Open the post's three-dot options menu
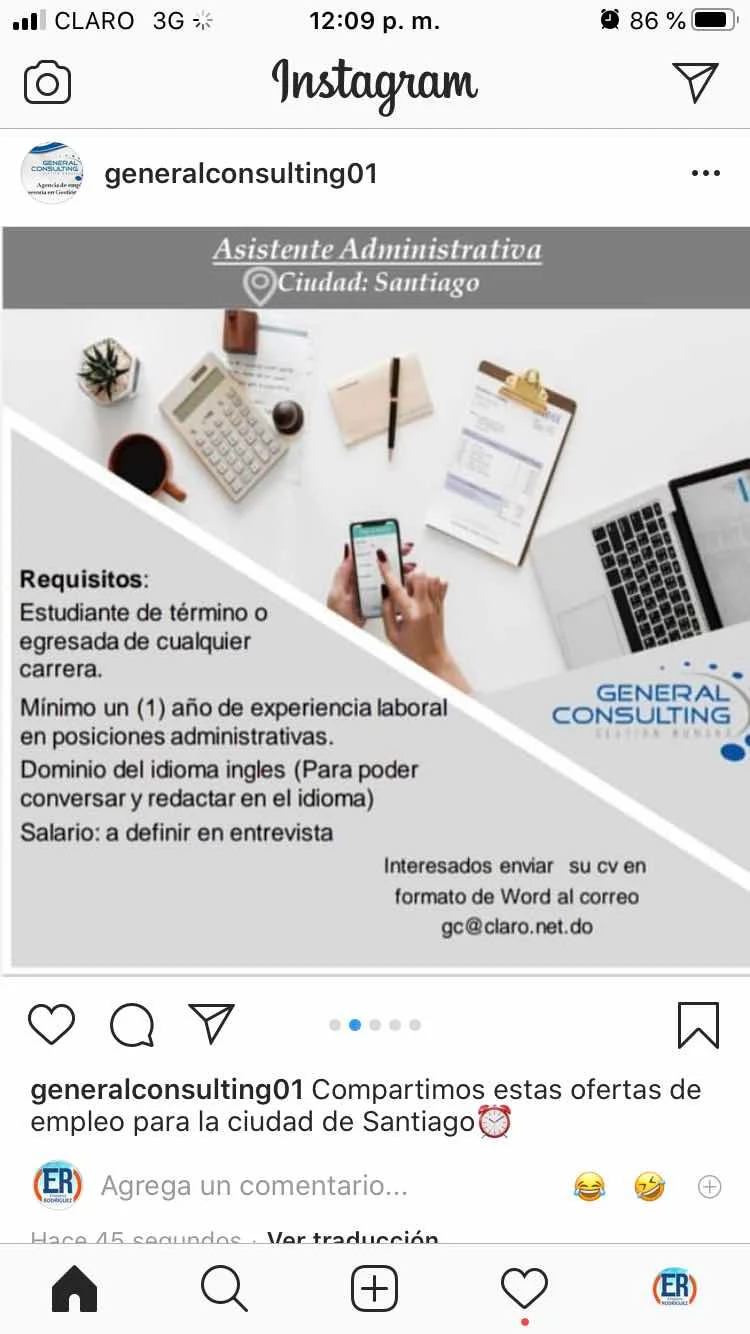Image resolution: width=750 pixels, height=1334 pixels. tap(705, 174)
